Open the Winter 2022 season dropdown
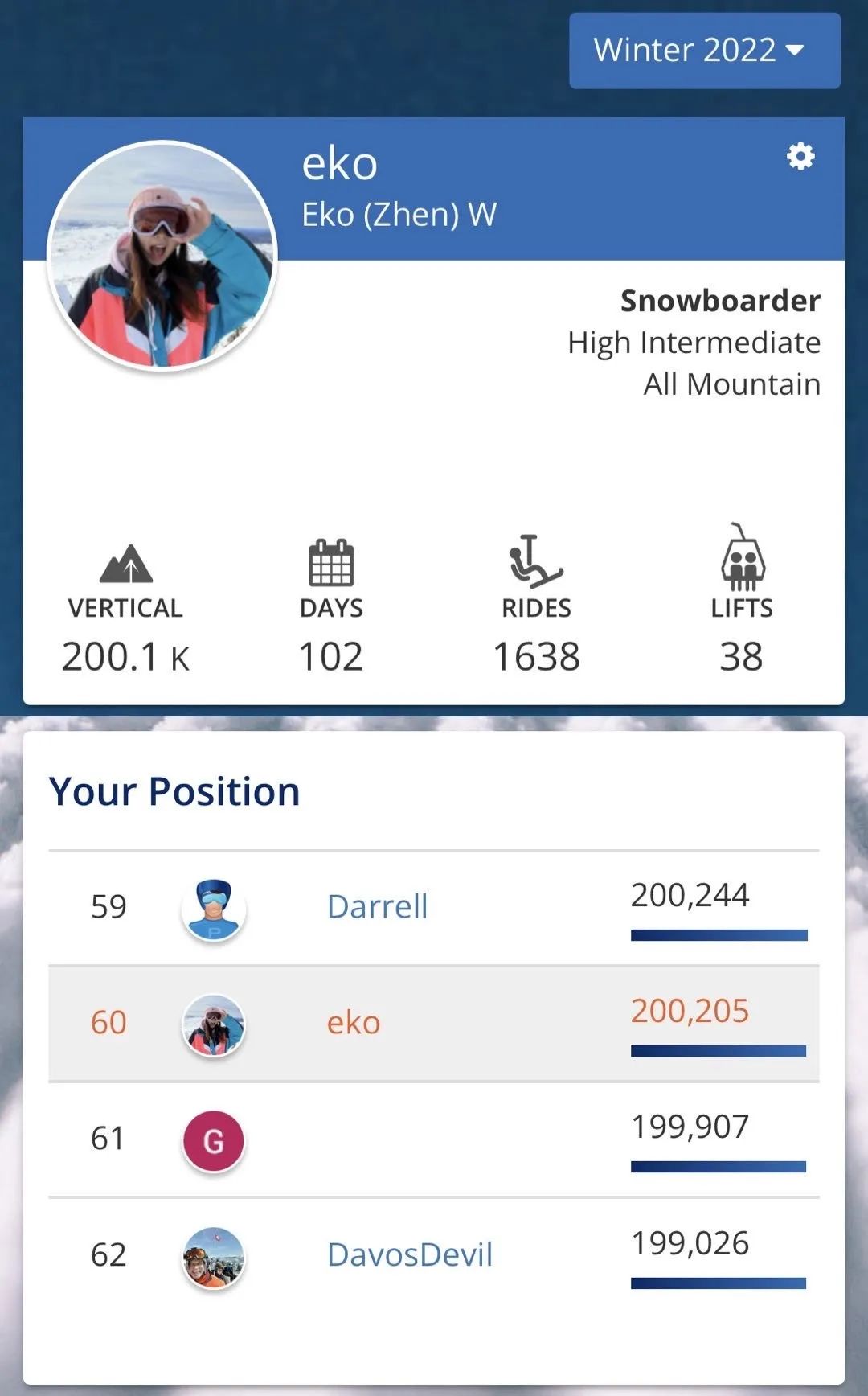Image resolution: width=868 pixels, height=1396 pixels. (704, 51)
